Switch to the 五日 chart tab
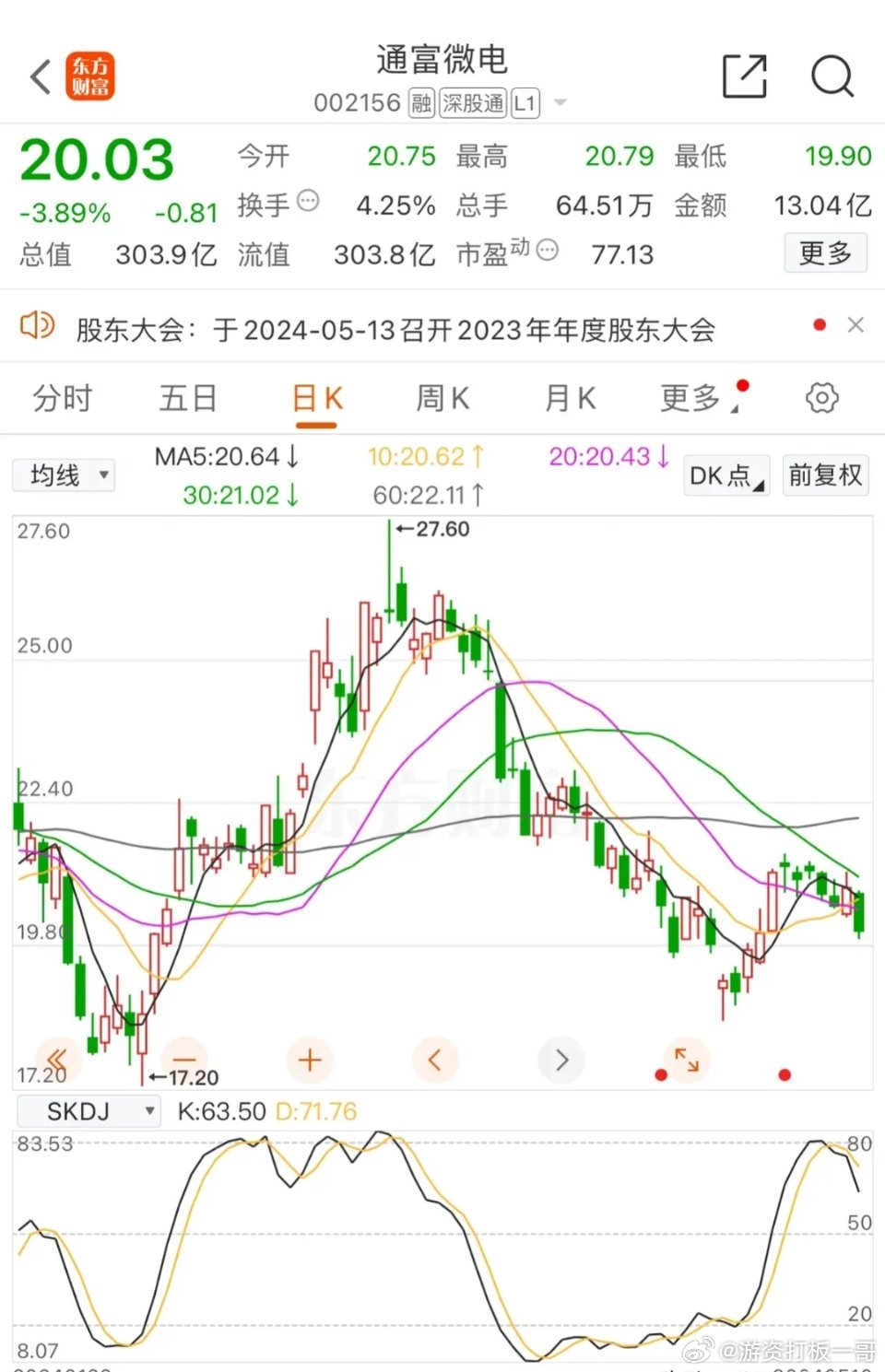This screenshot has width=885, height=1372. 188,398
